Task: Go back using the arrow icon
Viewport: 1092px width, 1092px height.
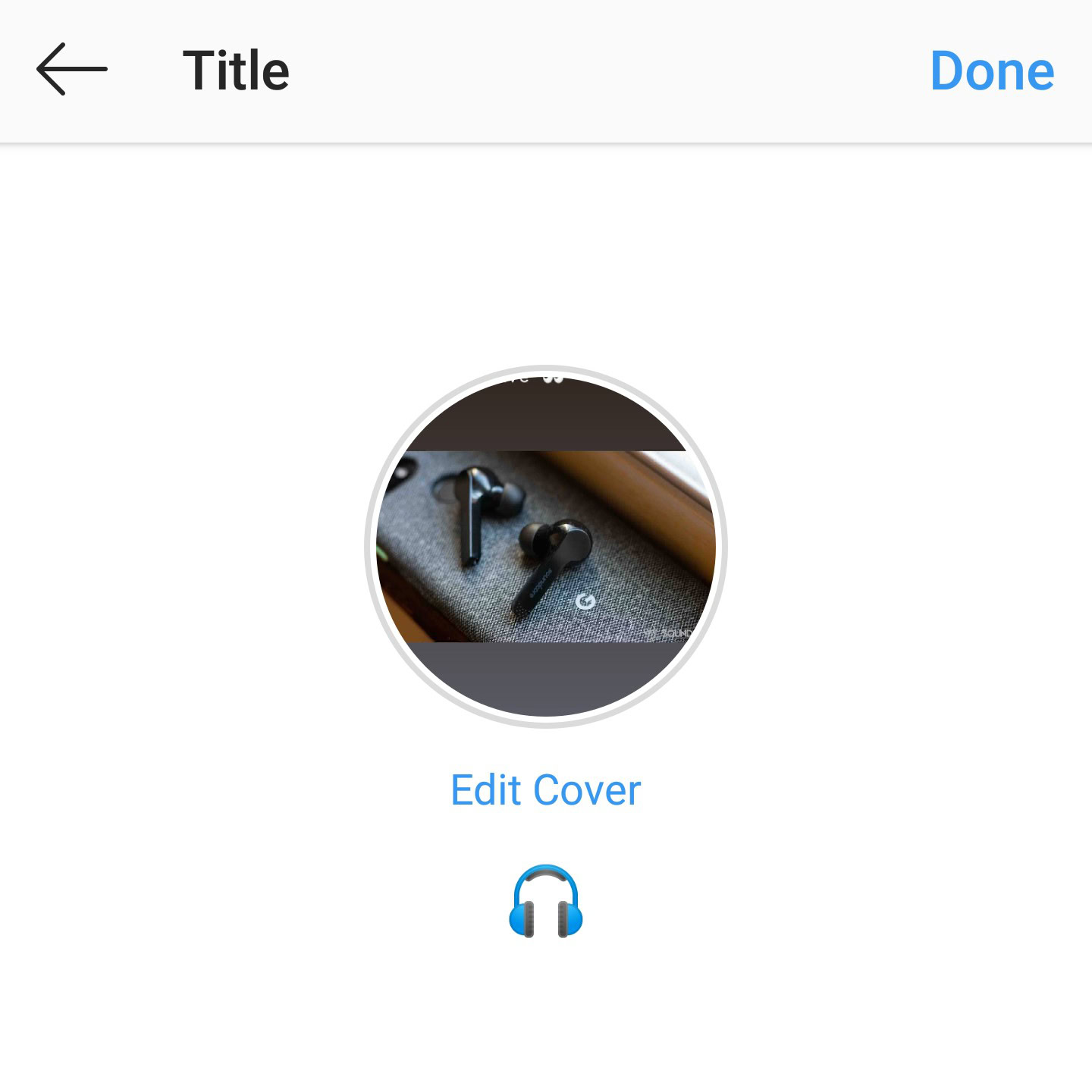Action: pos(72,69)
